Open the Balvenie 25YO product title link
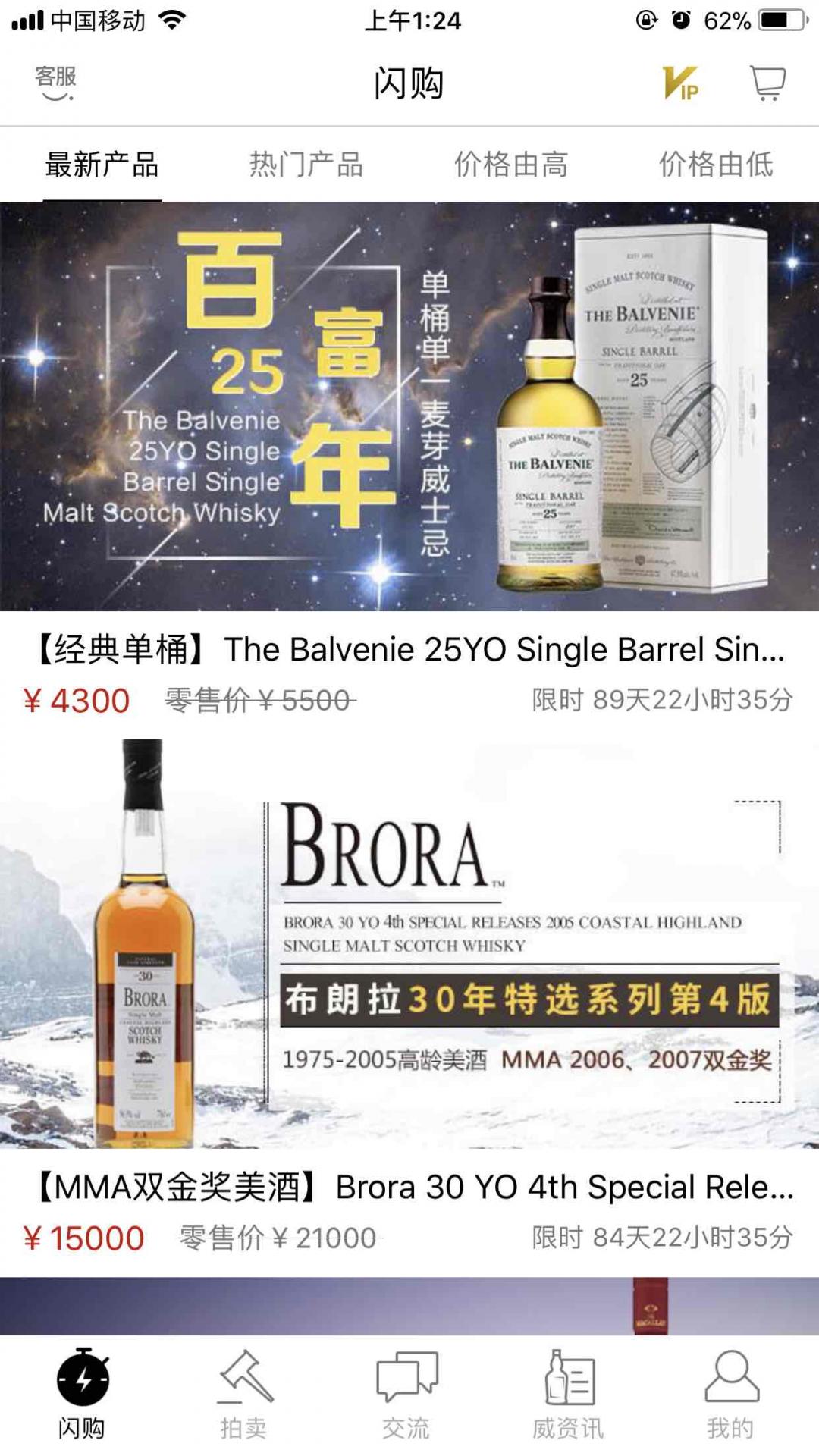This screenshot has height=1456, width=819. [409, 649]
